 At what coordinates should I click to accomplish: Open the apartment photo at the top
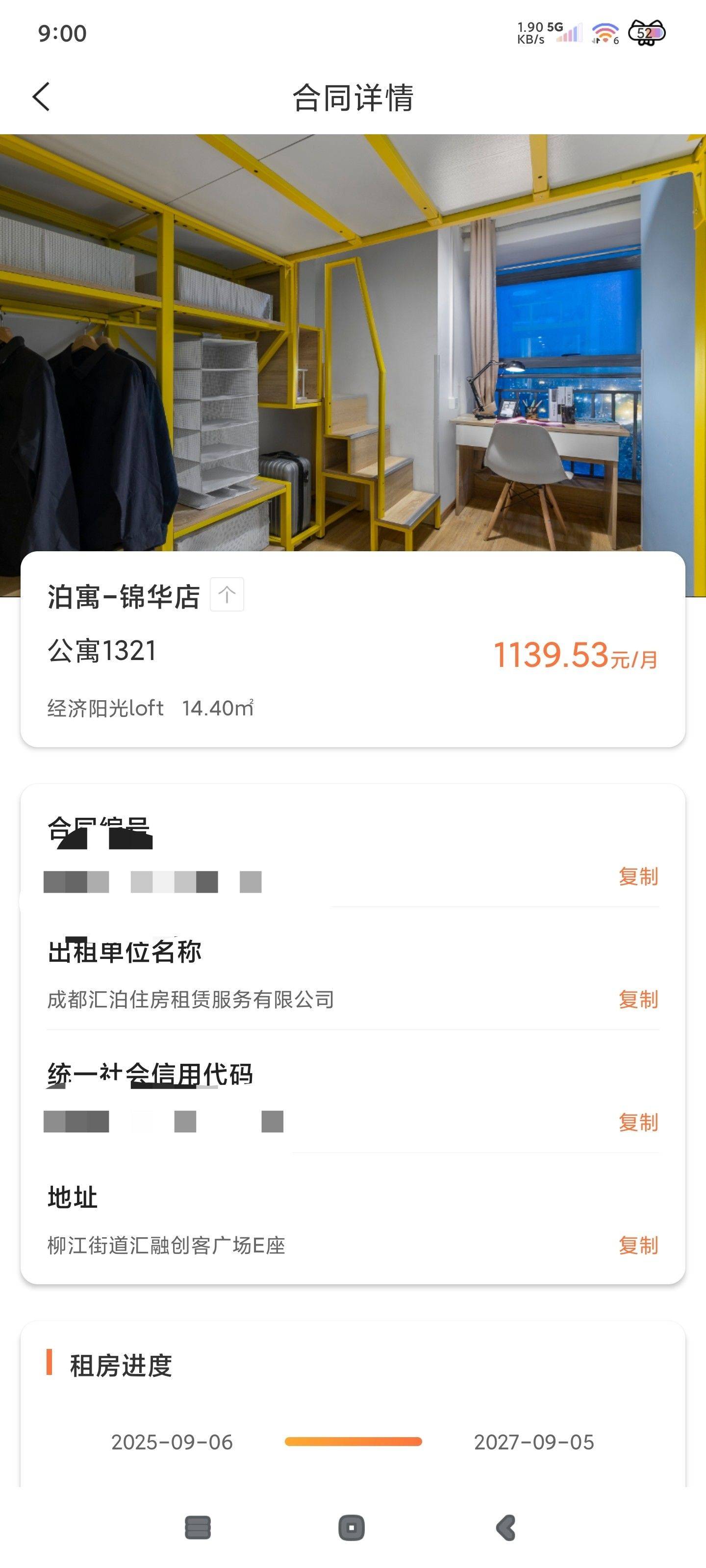tap(353, 341)
